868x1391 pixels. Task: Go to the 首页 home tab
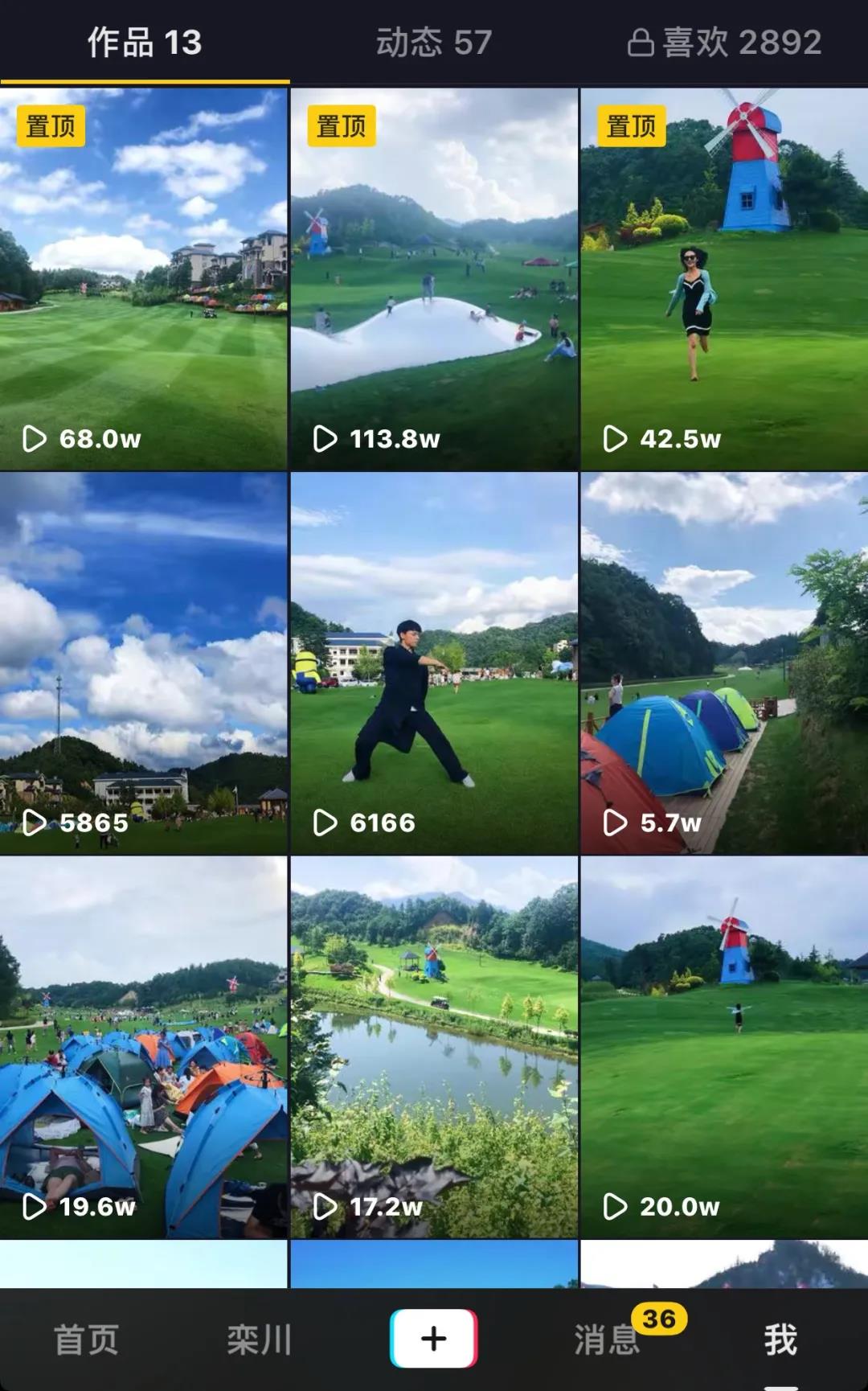click(x=86, y=1340)
